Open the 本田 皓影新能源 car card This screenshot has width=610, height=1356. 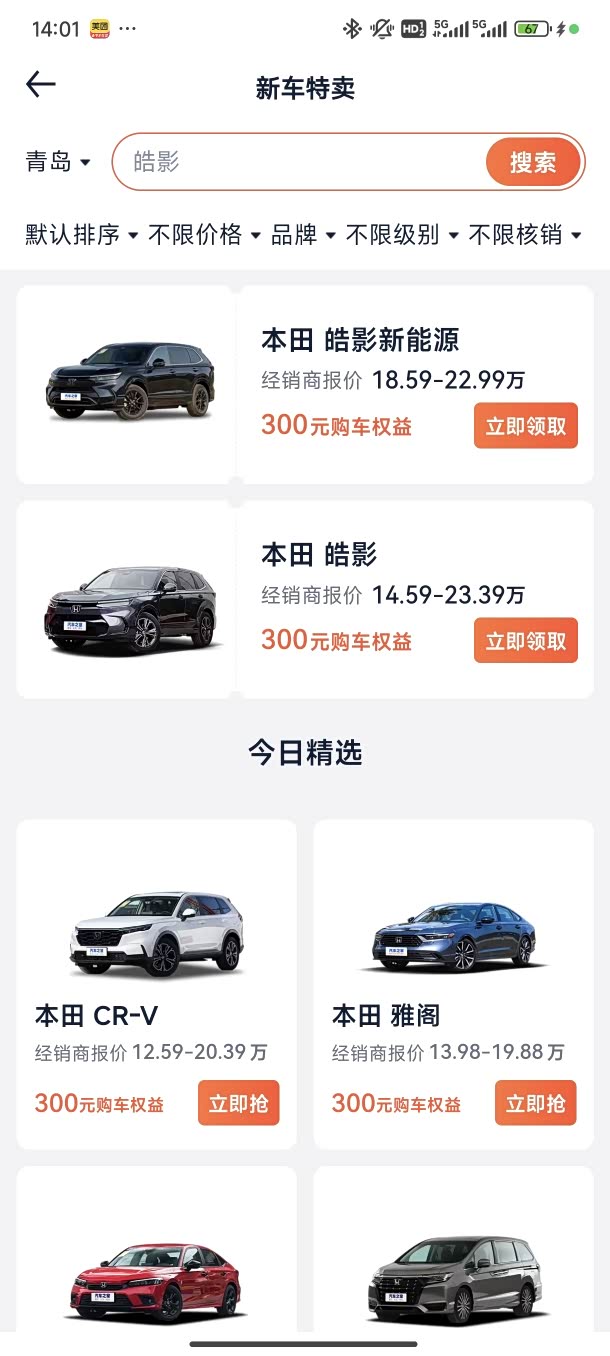[360, 341]
